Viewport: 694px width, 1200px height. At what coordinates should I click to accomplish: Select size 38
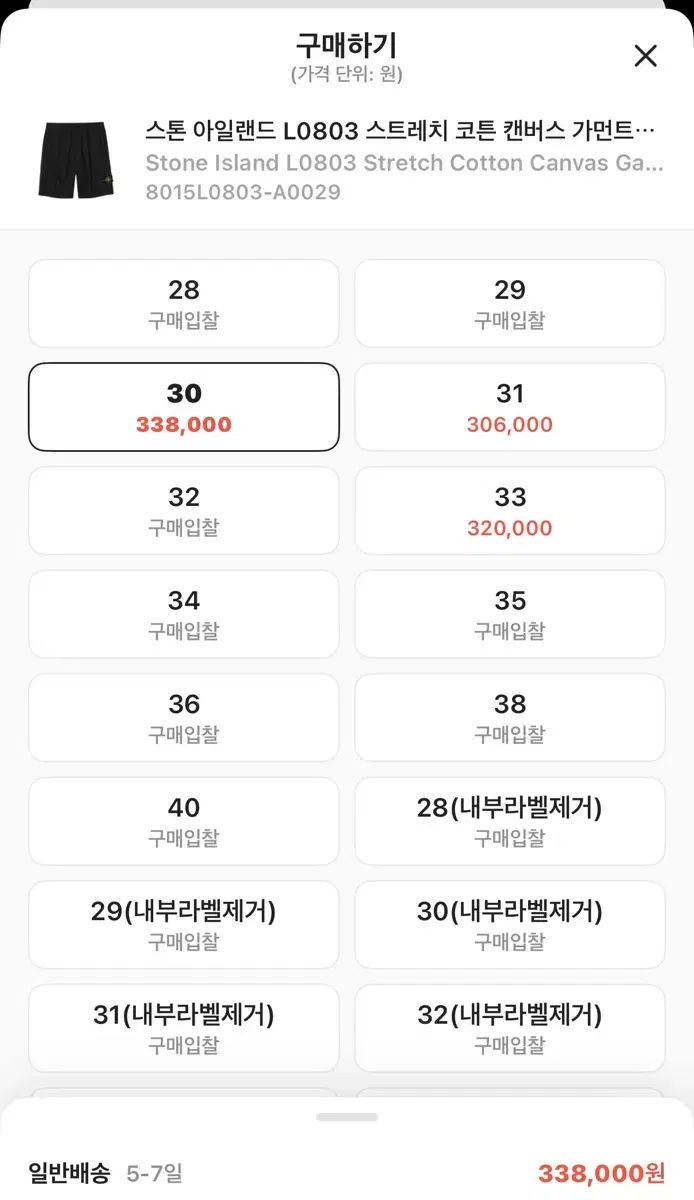510,718
